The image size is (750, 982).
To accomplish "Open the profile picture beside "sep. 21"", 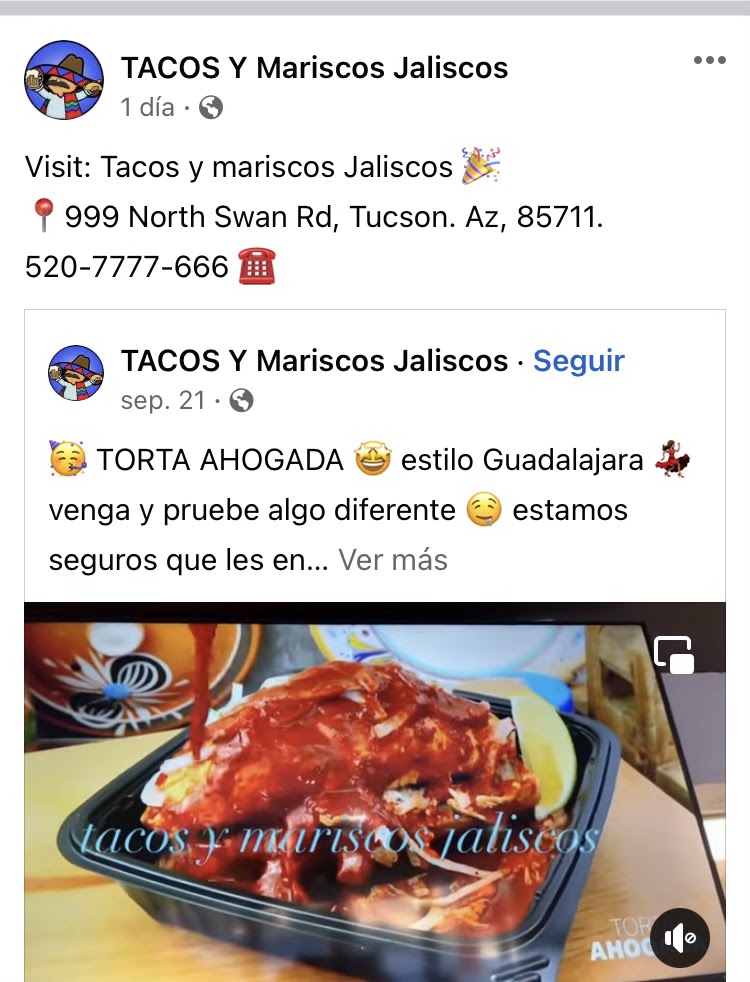I will coord(76,372).
